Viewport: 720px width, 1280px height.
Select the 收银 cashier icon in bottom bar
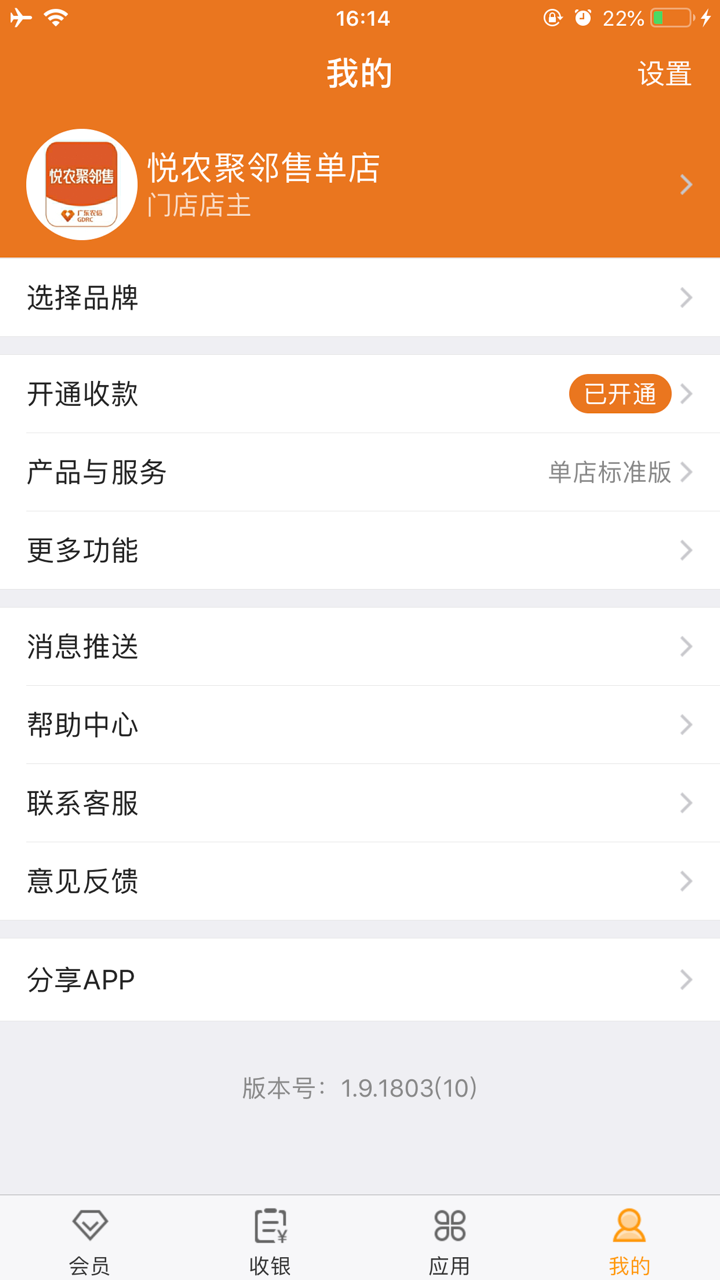270,1225
